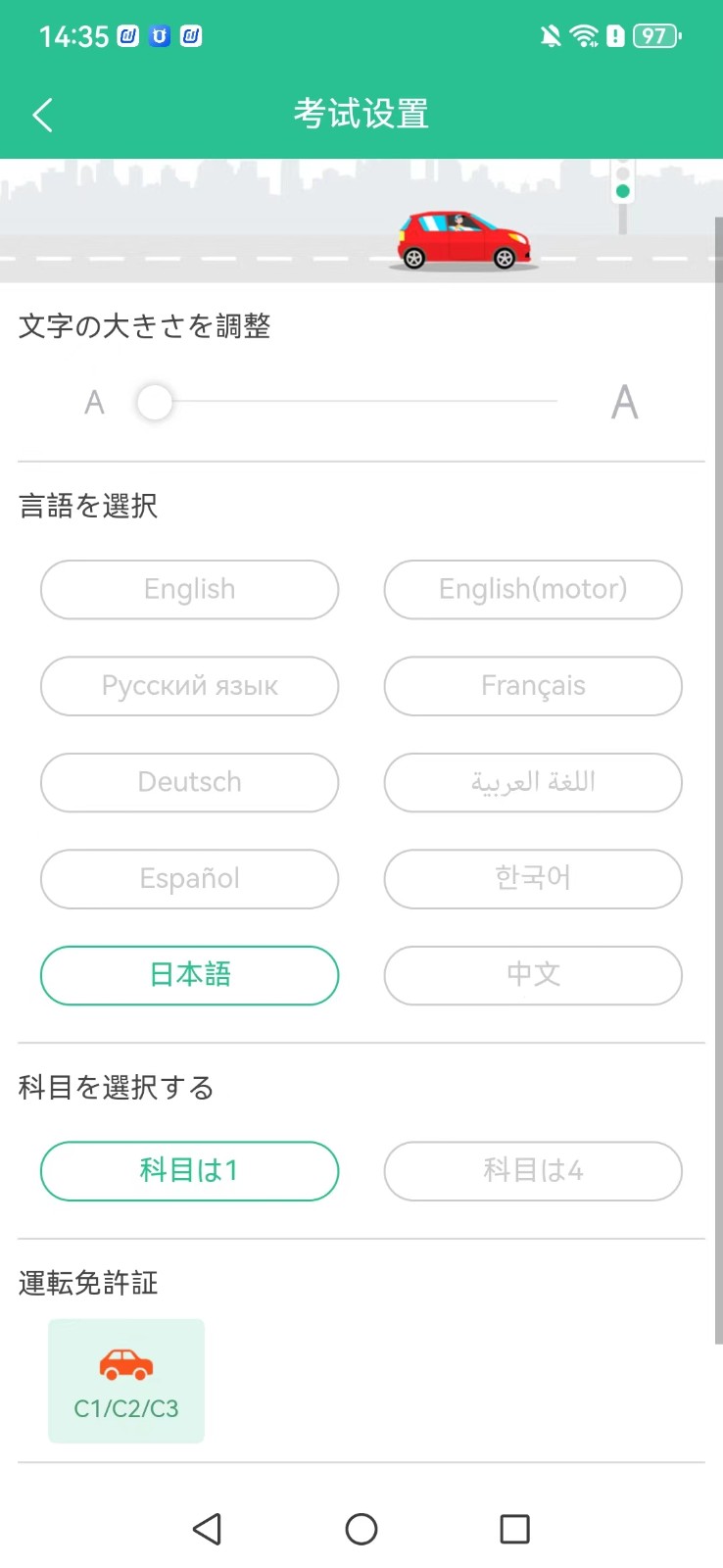Select the C1/C2/C3 car license icon

(125, 1381)
